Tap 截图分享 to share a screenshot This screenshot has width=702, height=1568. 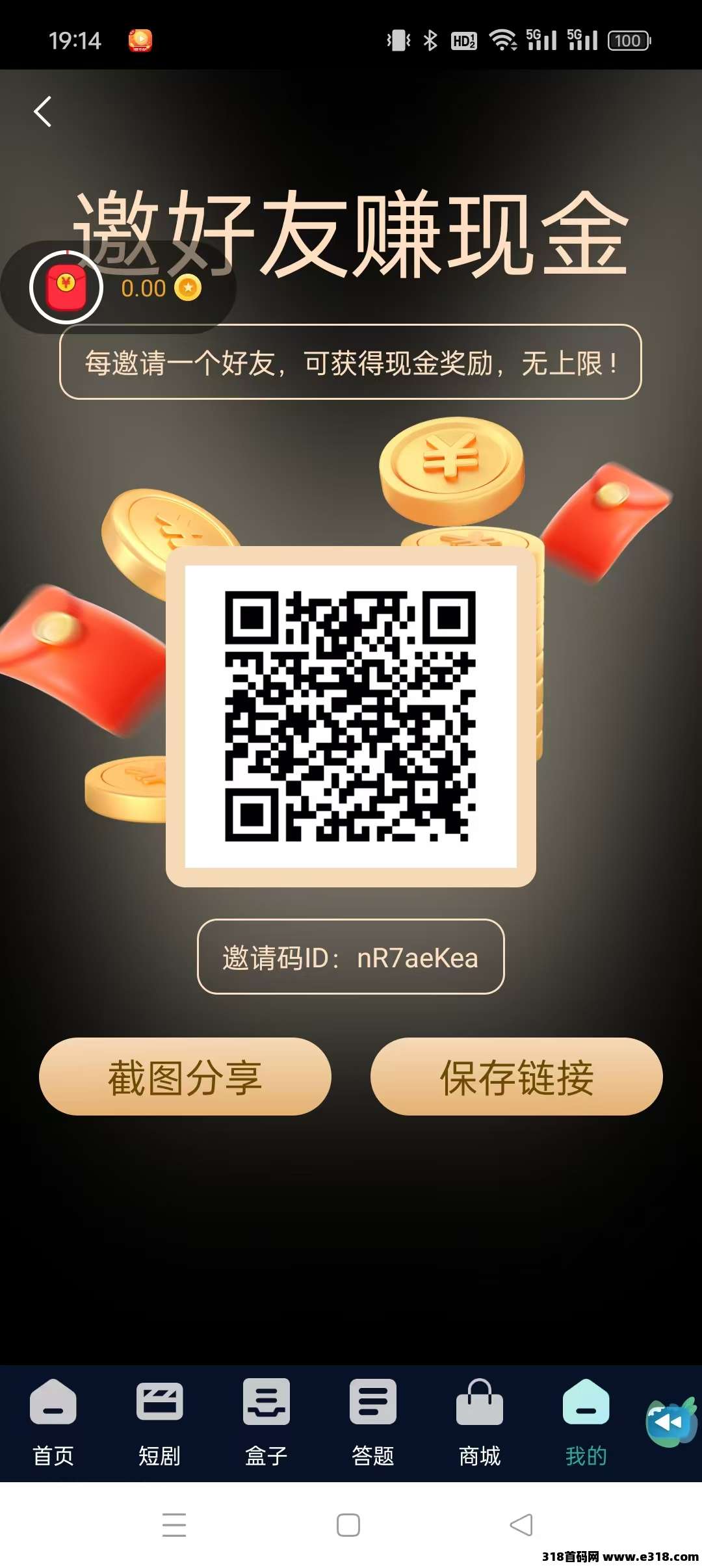pyautogui.click(x=185, y=1077)
